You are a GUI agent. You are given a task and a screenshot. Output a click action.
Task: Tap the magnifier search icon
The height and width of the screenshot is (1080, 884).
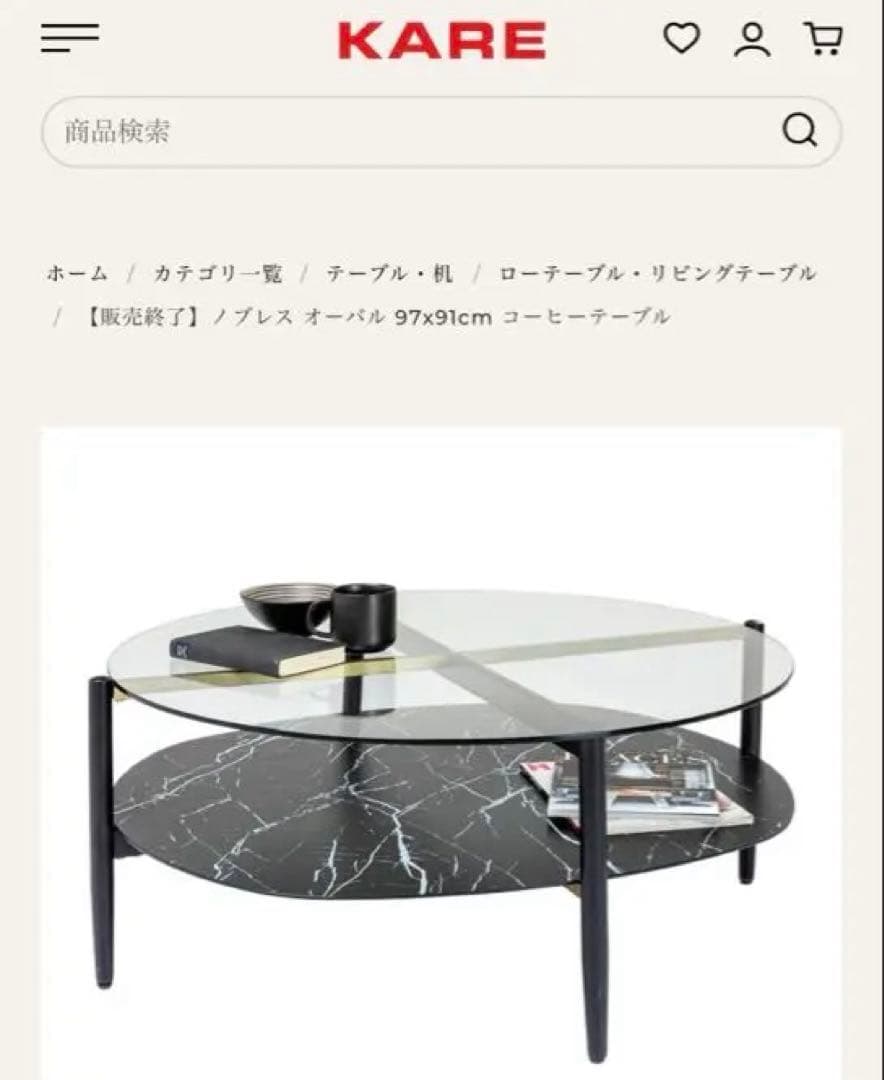pyautogui.click(x=800, y=131)
